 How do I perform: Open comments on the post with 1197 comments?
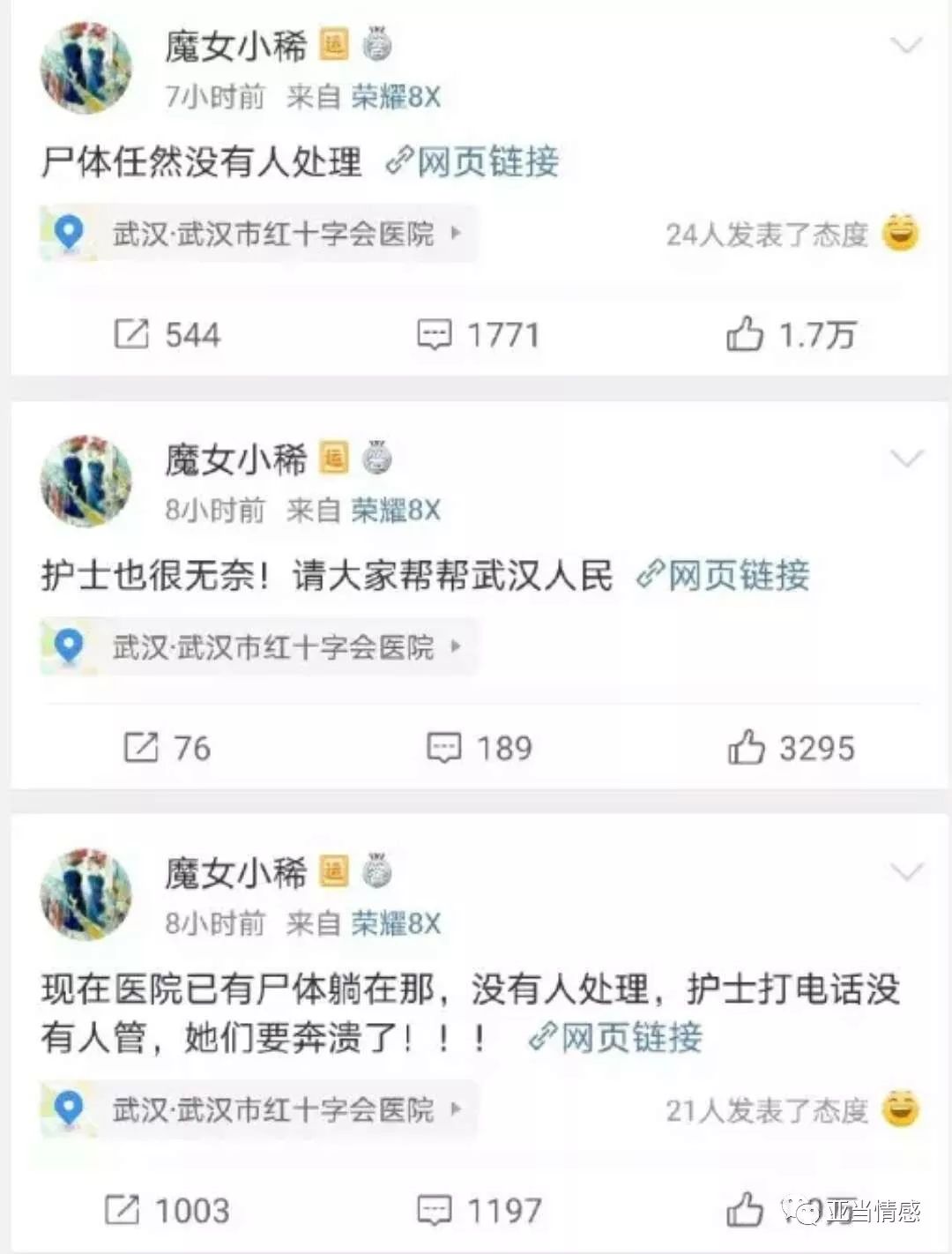(x=479, y=1210)
